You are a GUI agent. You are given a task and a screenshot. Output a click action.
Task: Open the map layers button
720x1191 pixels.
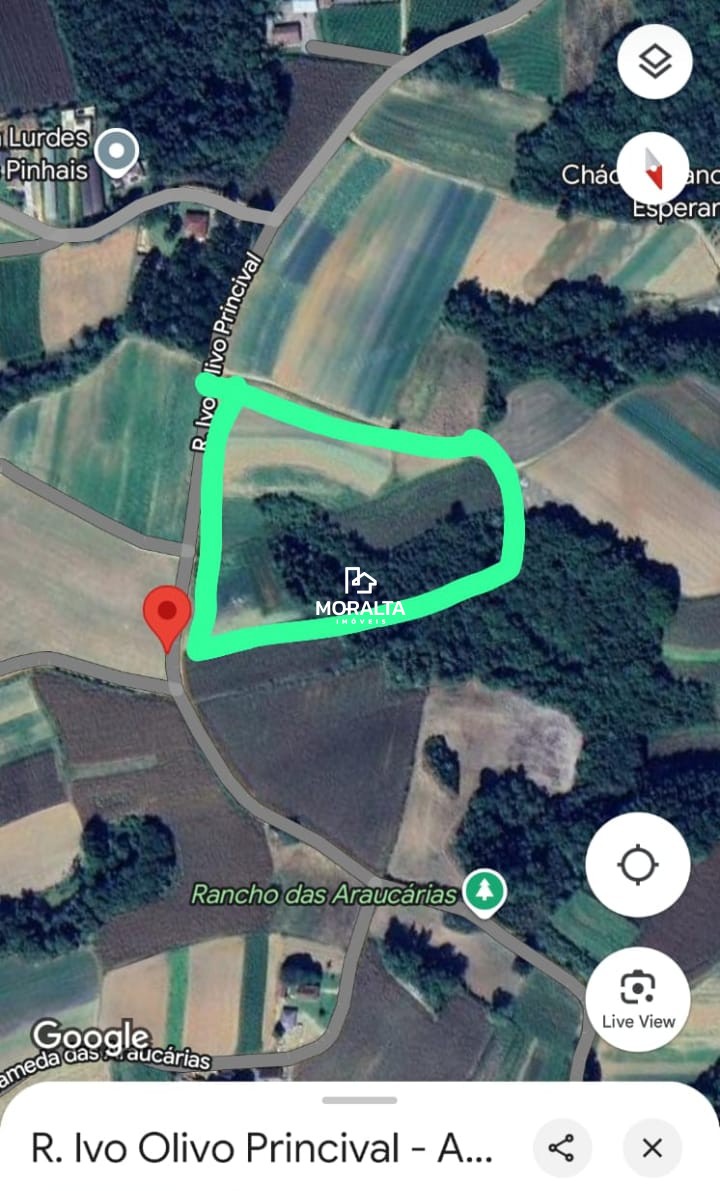click(655, 62)
